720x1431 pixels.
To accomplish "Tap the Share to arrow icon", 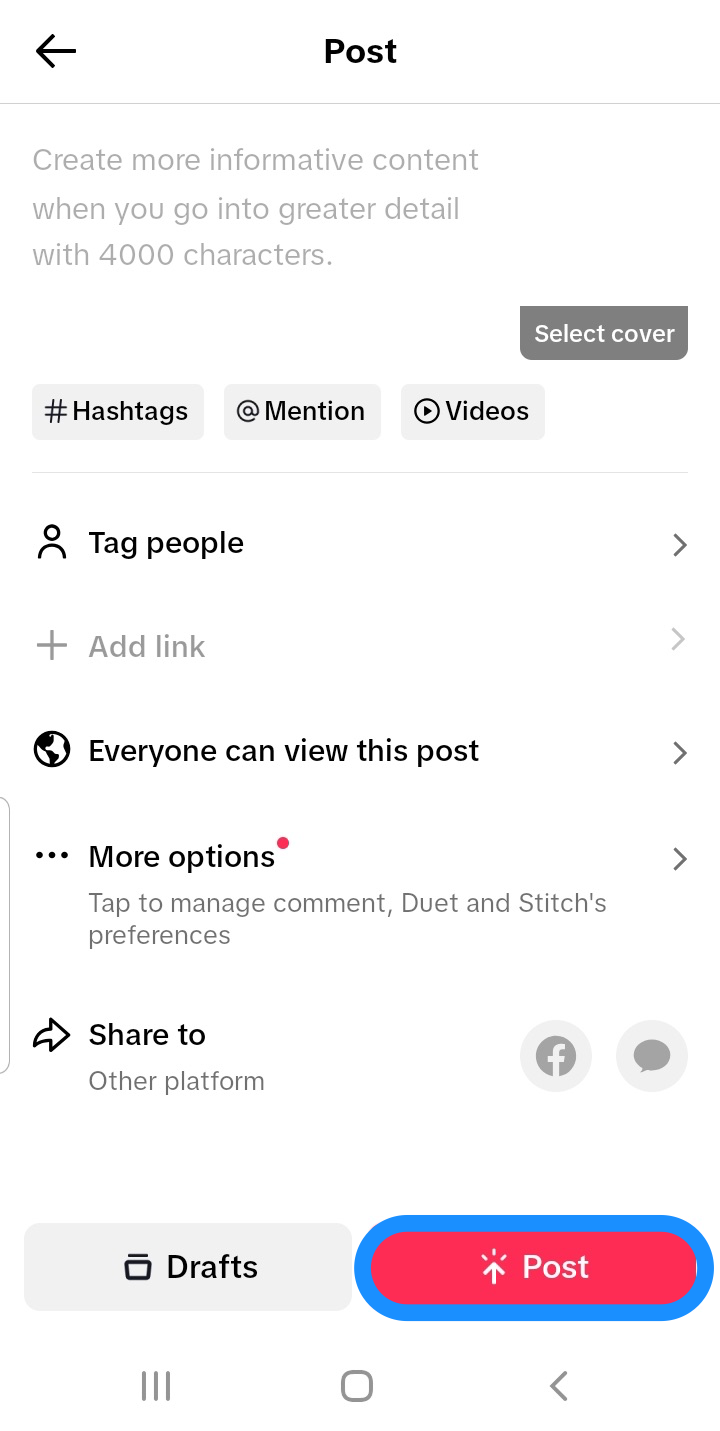I will (51, 1035).
